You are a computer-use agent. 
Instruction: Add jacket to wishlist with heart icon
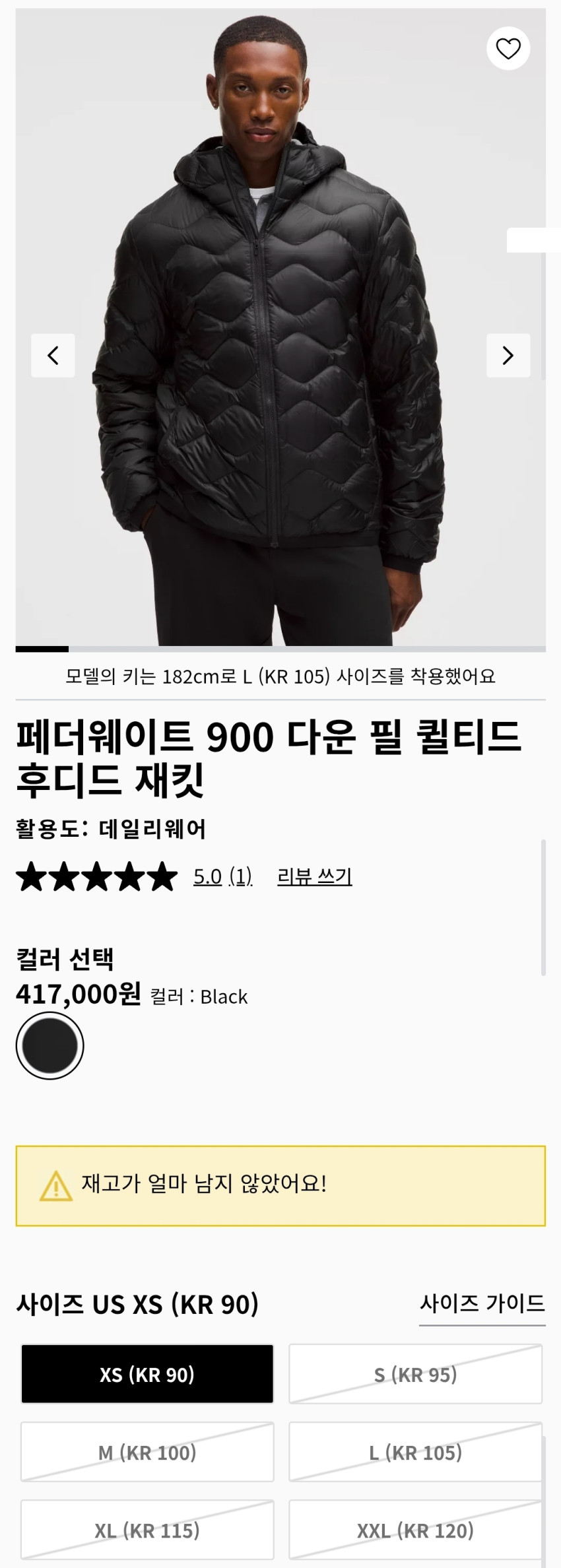(508, 48)
